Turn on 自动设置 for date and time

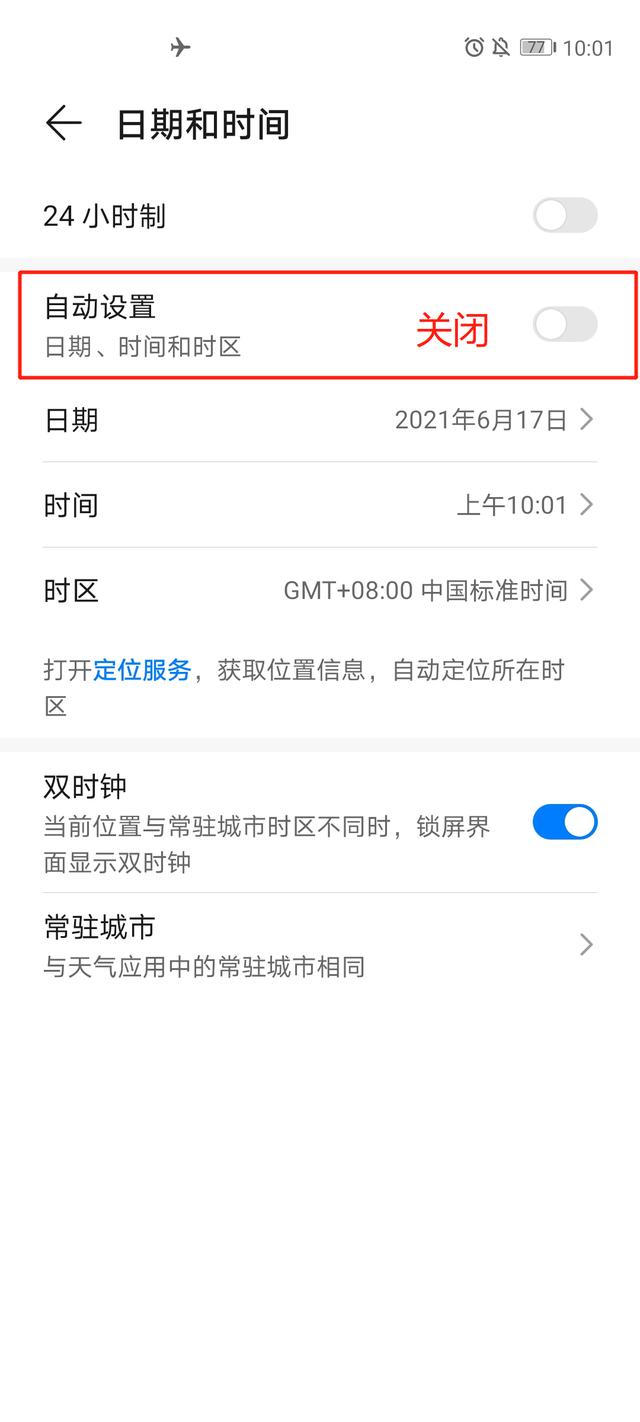(x=565, y=324)
